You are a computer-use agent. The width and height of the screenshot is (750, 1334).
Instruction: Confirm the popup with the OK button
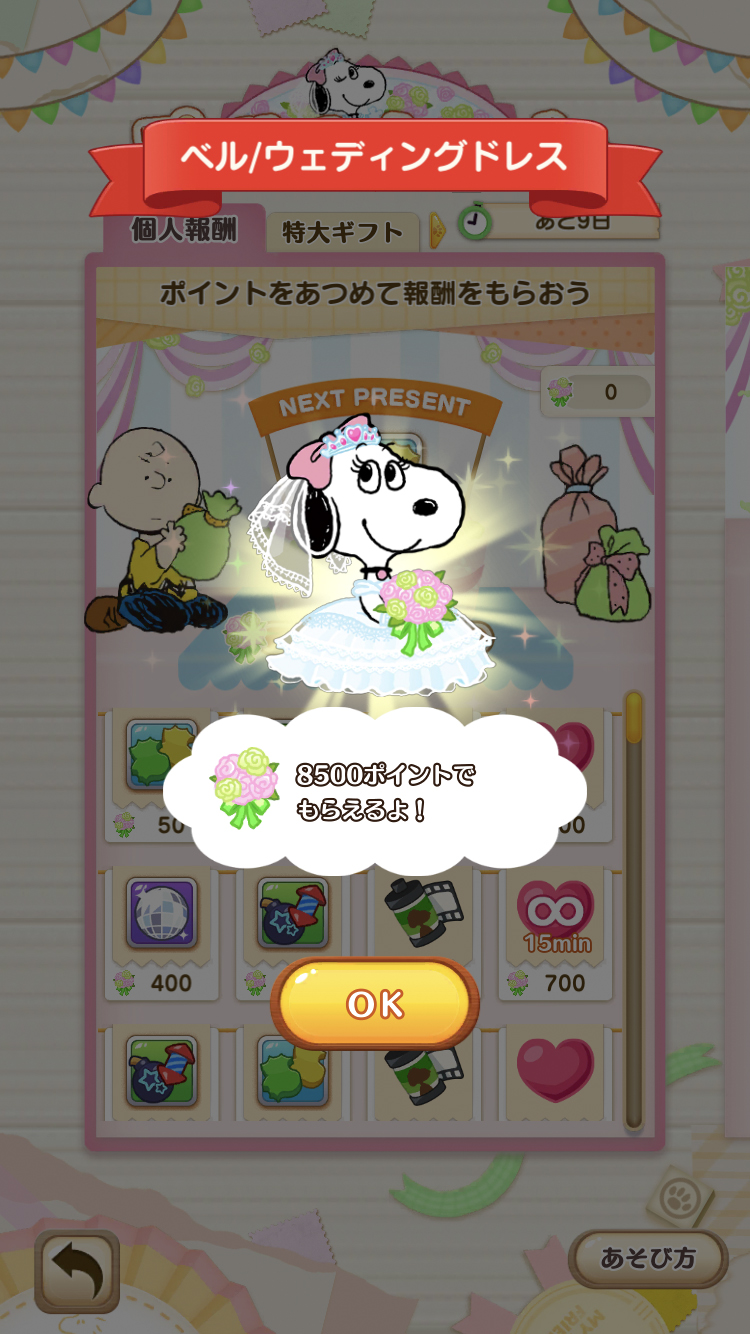(x=375, y=1004)
